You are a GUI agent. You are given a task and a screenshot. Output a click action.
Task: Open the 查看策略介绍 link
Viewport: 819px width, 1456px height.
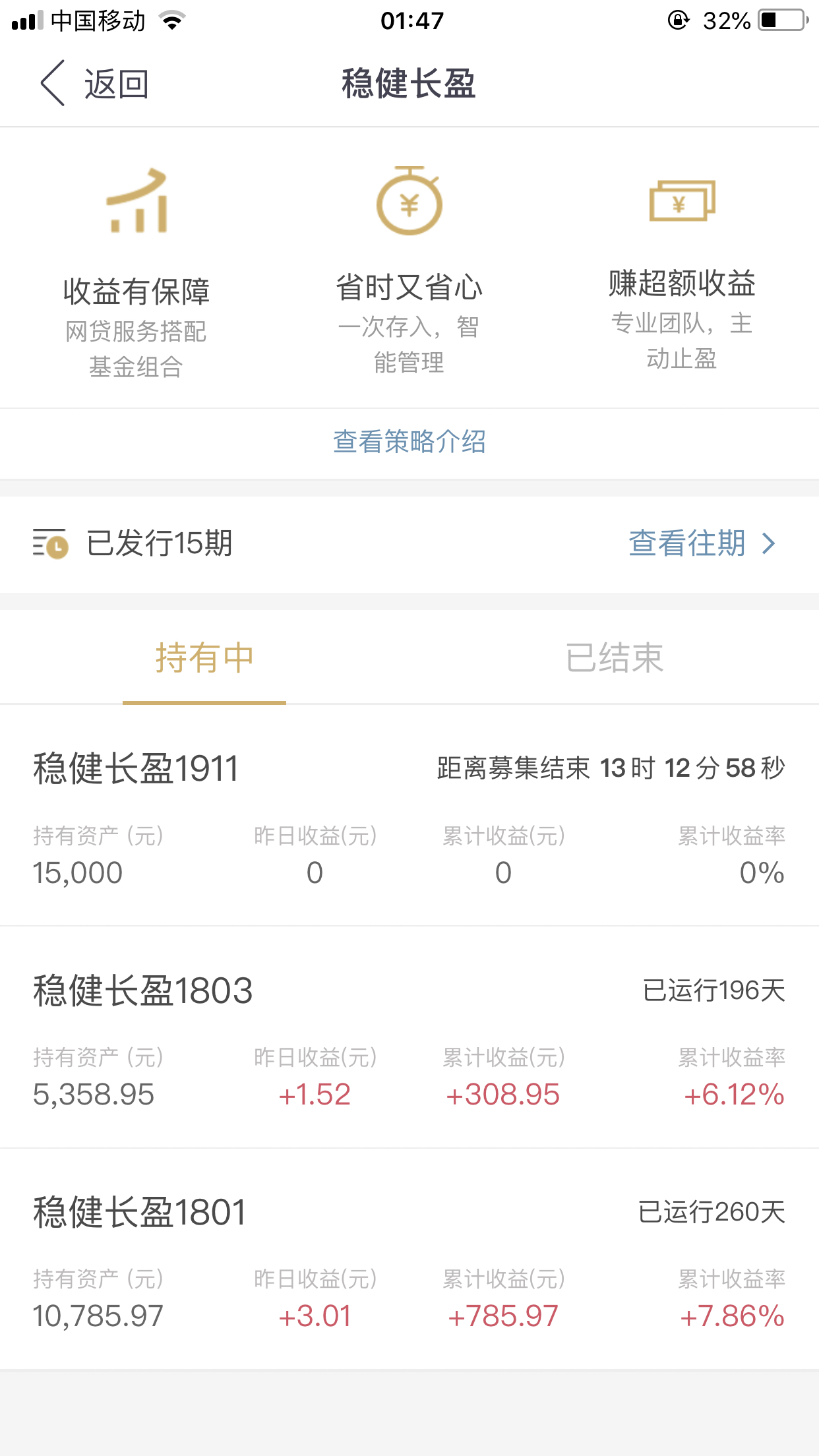click(x=409, y=442)
